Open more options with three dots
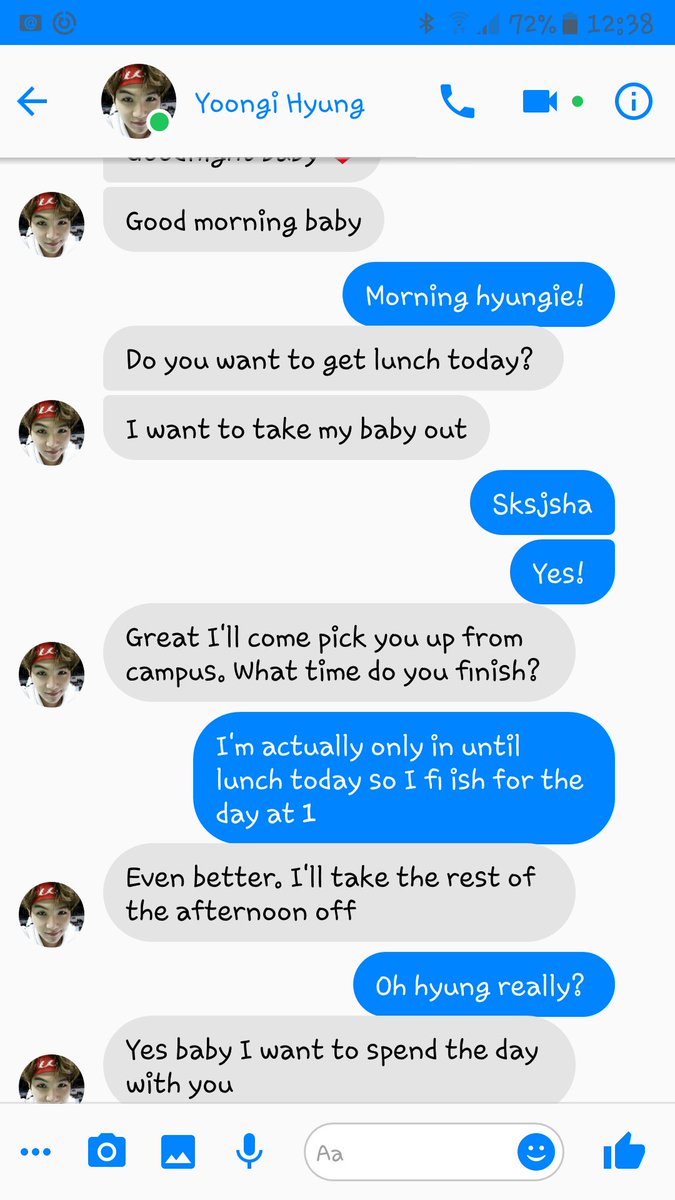This screenshot has width=675, height=1200. pyautogui.click(x=35, y=1153)
